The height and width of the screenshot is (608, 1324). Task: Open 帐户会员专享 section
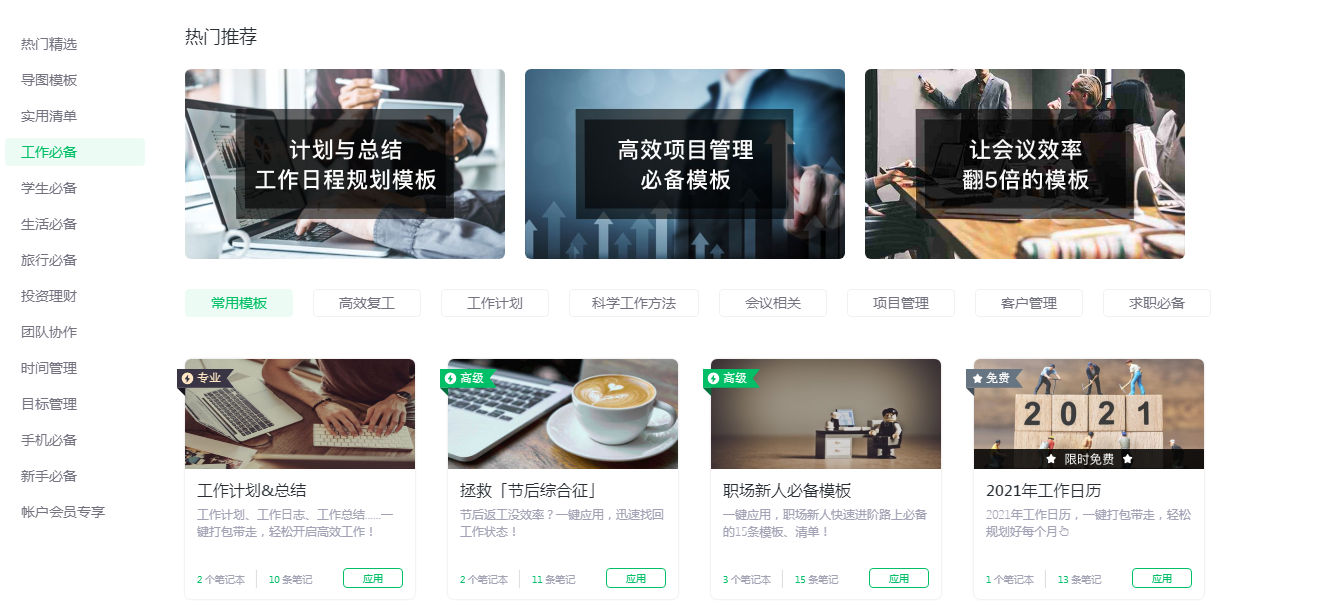(63, 512)
